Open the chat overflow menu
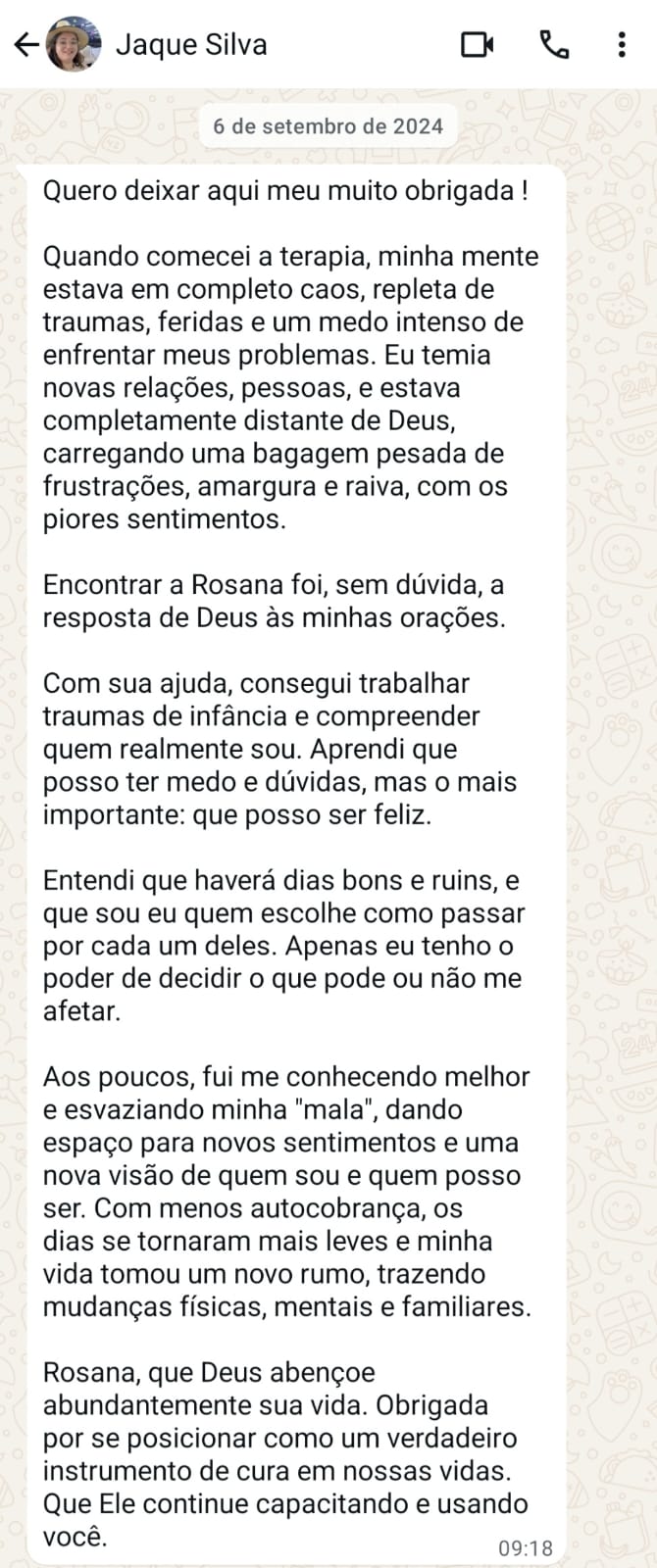 pos(622,44)
